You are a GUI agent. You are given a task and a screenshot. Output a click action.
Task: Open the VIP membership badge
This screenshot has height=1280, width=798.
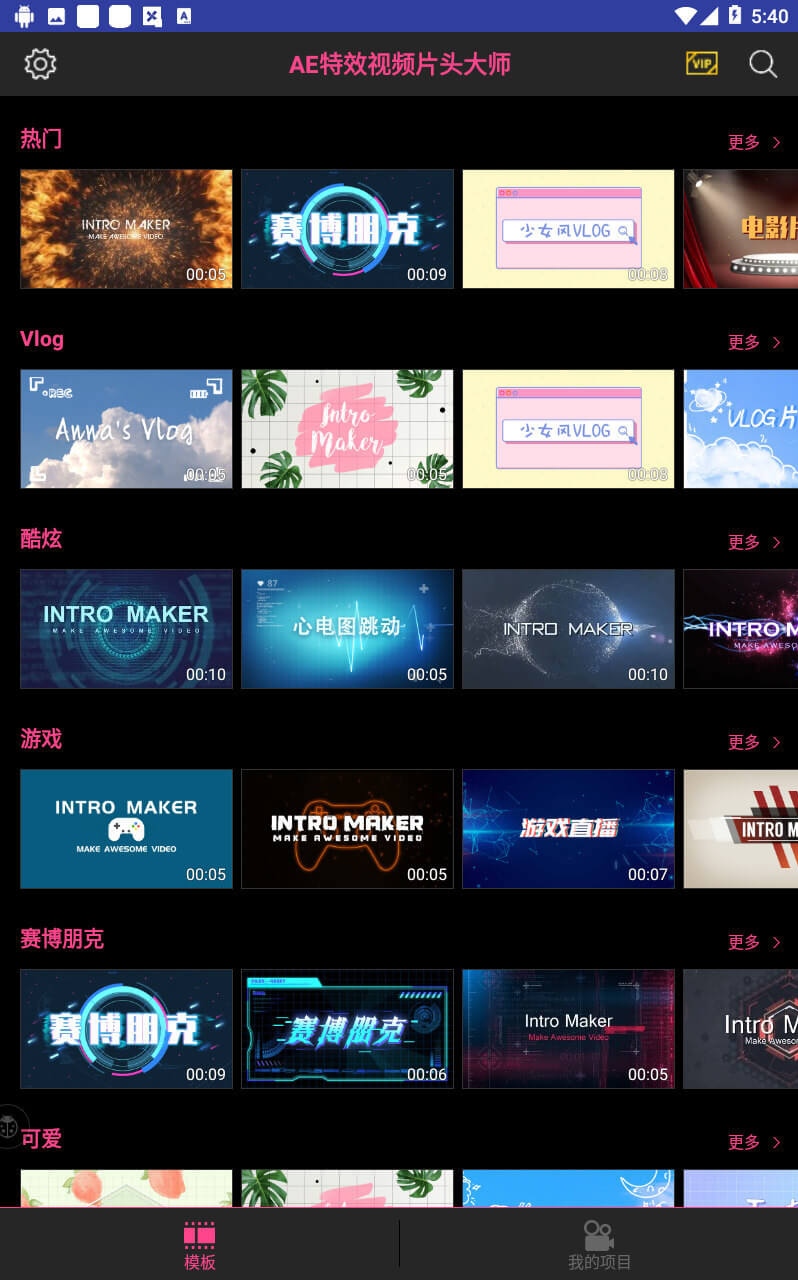tap(702, 63)
